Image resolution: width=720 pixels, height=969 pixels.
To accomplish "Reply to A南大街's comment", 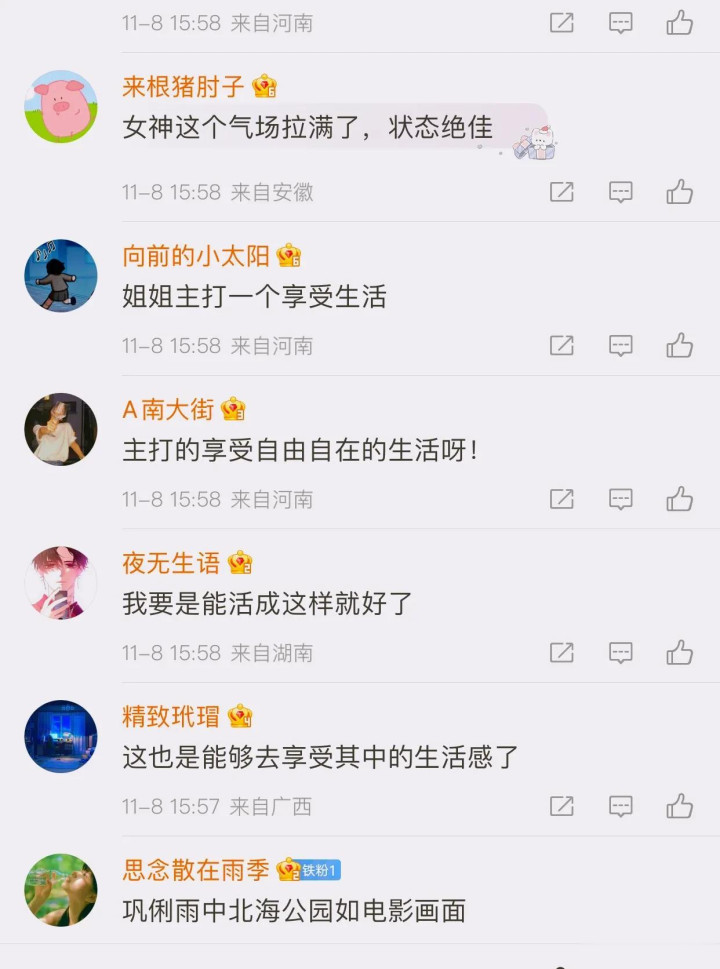I will 621,498.
